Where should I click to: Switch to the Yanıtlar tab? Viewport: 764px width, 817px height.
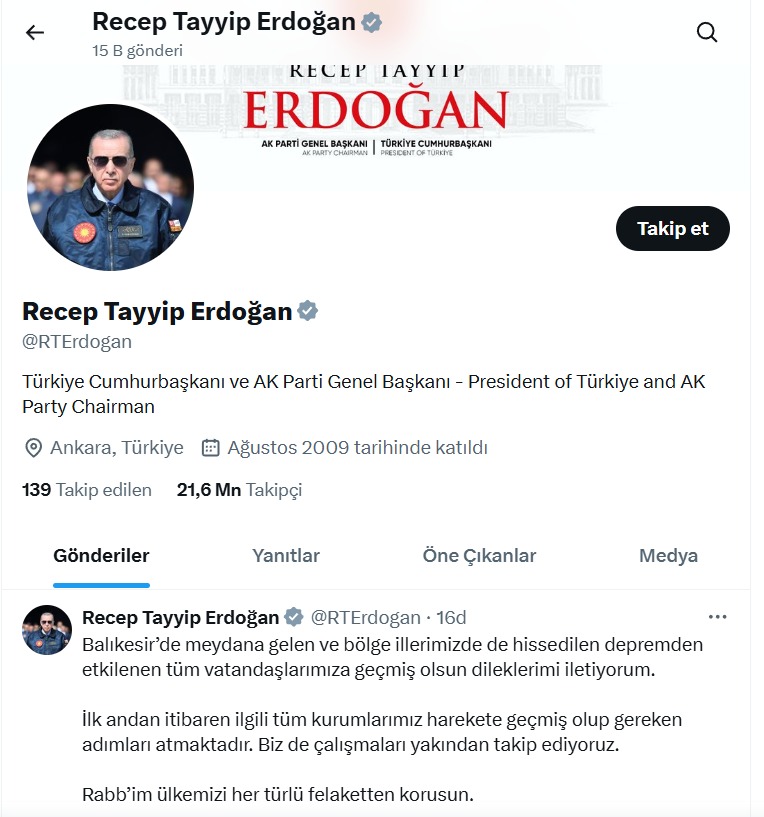(x=286, y=555)
